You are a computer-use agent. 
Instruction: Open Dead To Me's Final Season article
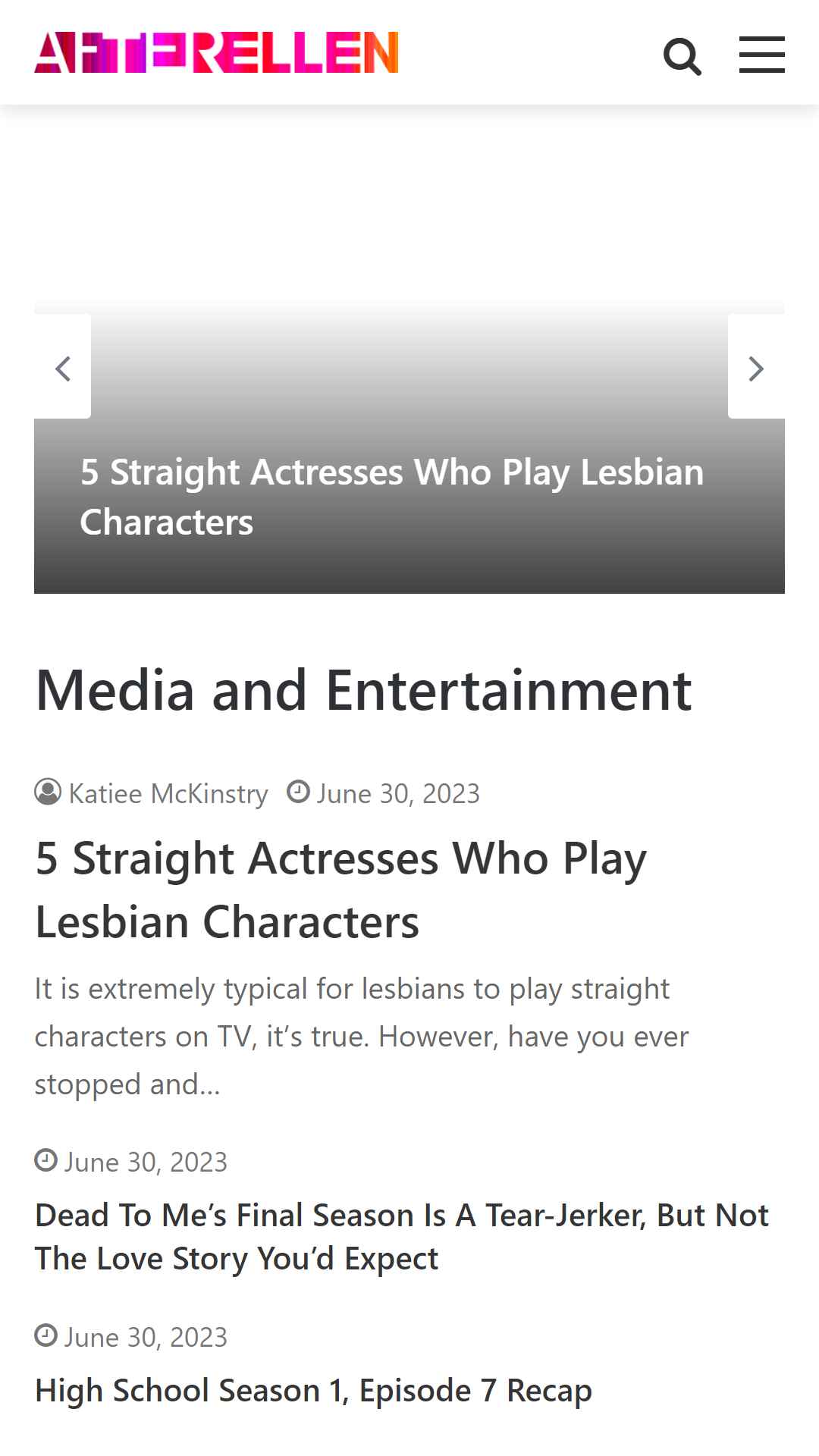coord(402,1237)
